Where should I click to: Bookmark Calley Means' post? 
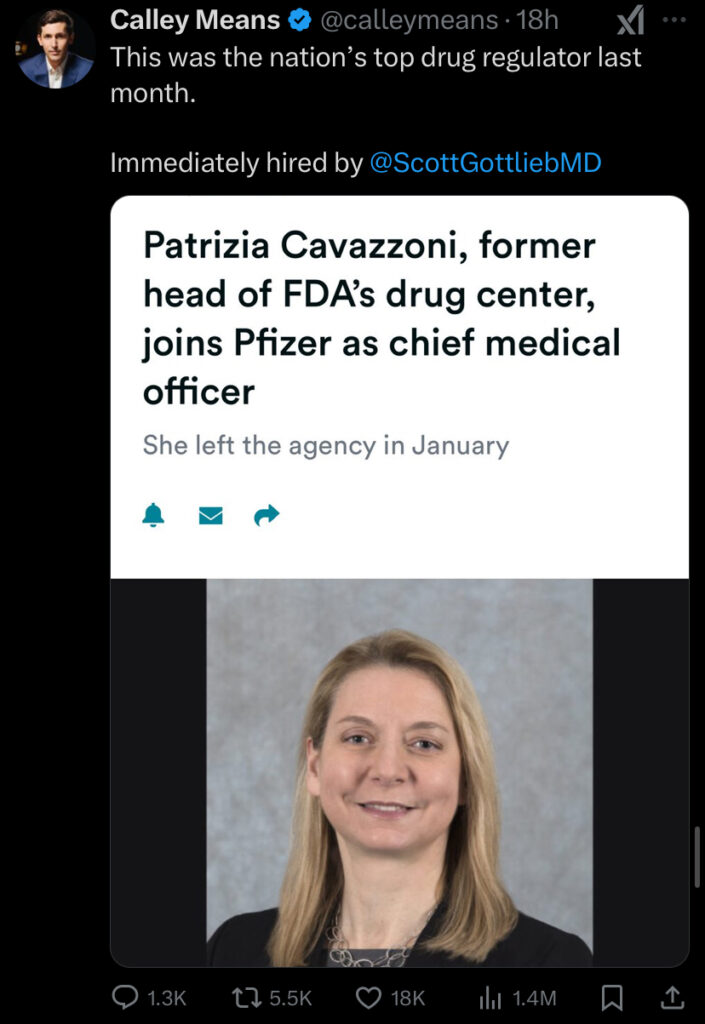(613, 997)
